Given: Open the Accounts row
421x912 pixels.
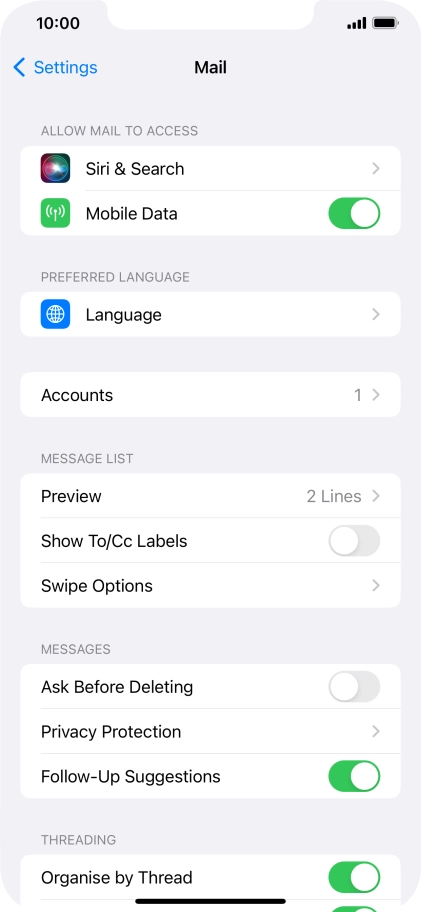Looking at the screenshot, I should pyautogui.click(x=210, y=395).
